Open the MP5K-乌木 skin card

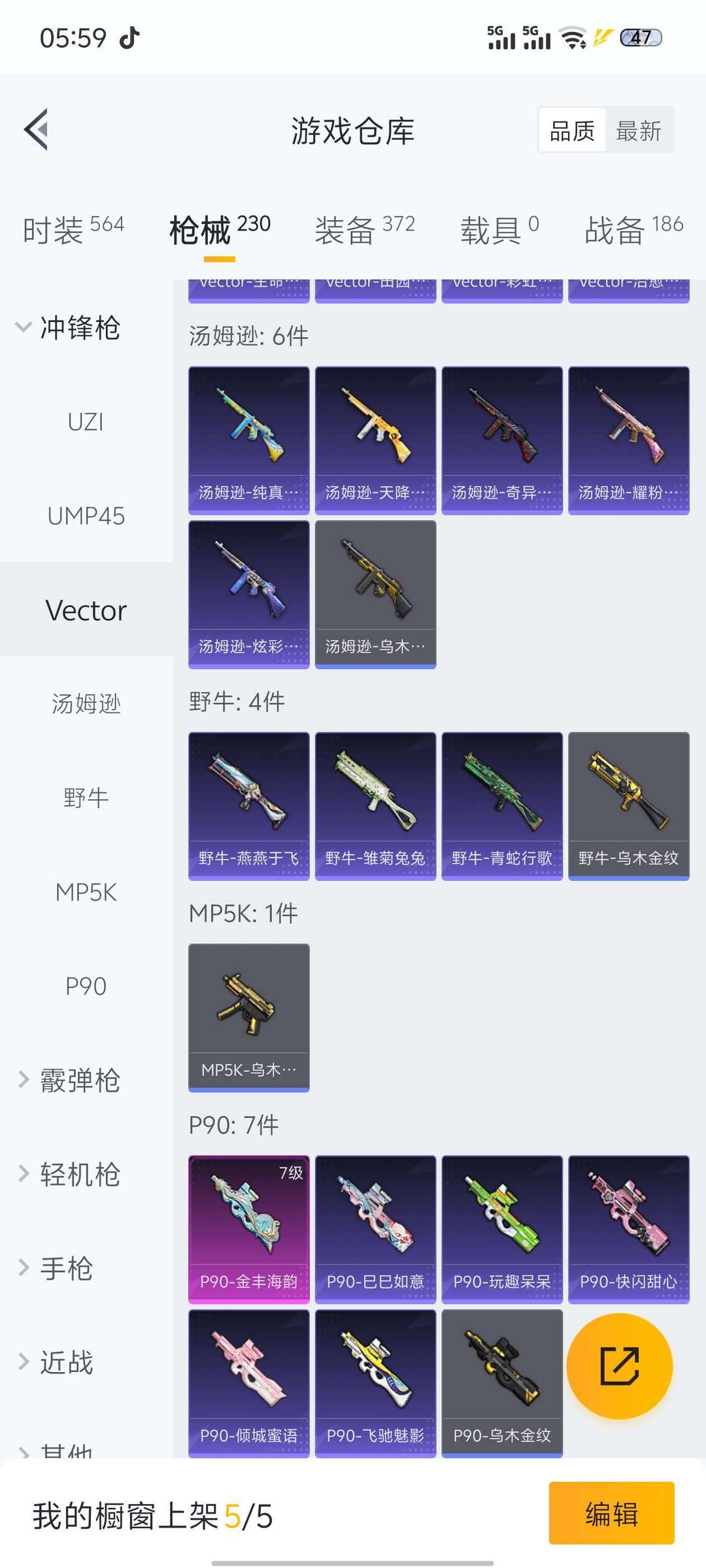click(x=249, y=1018)
